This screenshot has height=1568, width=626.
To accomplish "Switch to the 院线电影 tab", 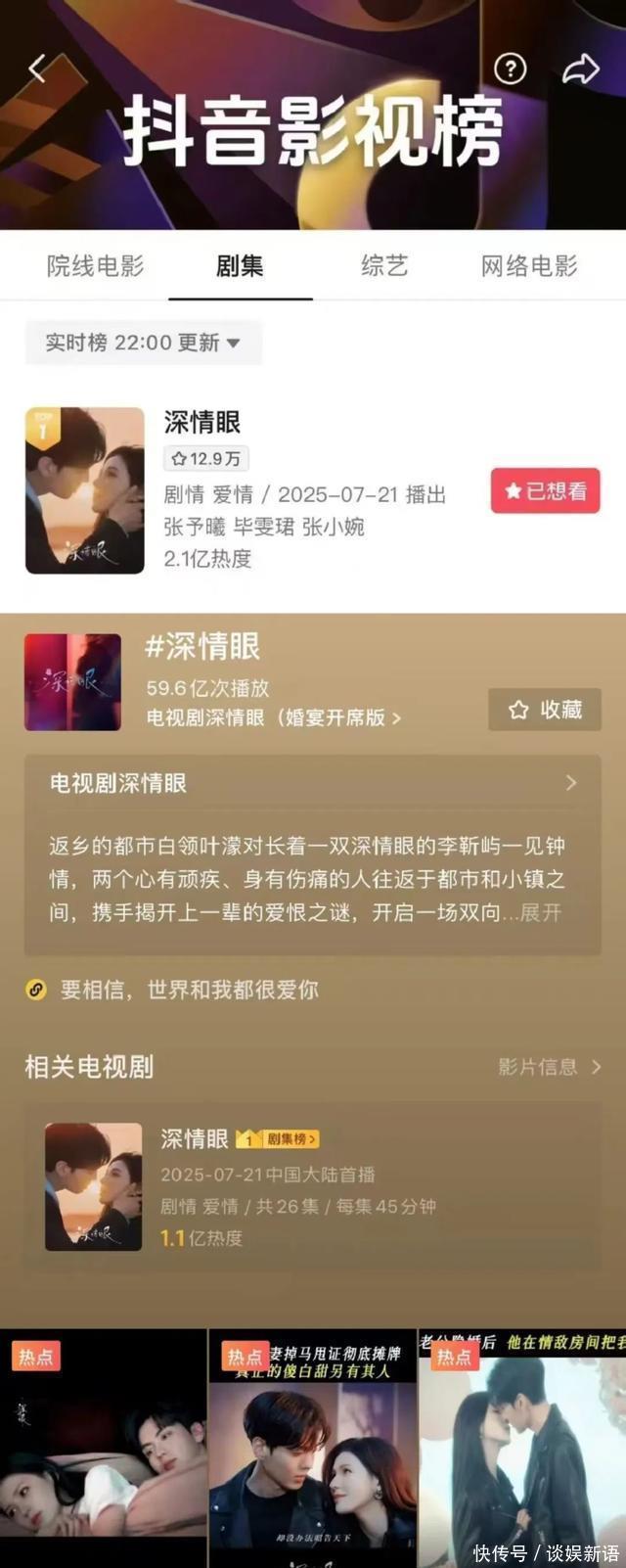I will [95, 265].
